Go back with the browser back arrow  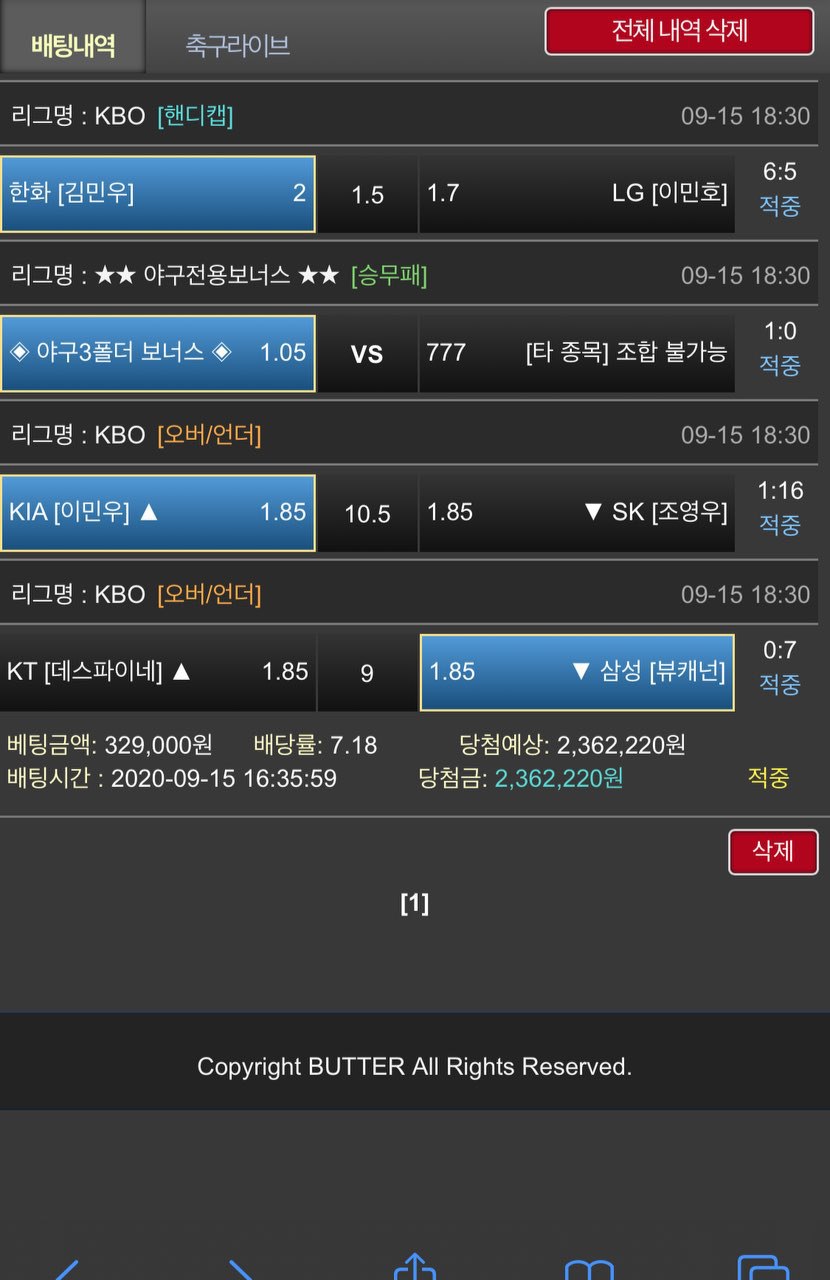tap(65, 1268)
